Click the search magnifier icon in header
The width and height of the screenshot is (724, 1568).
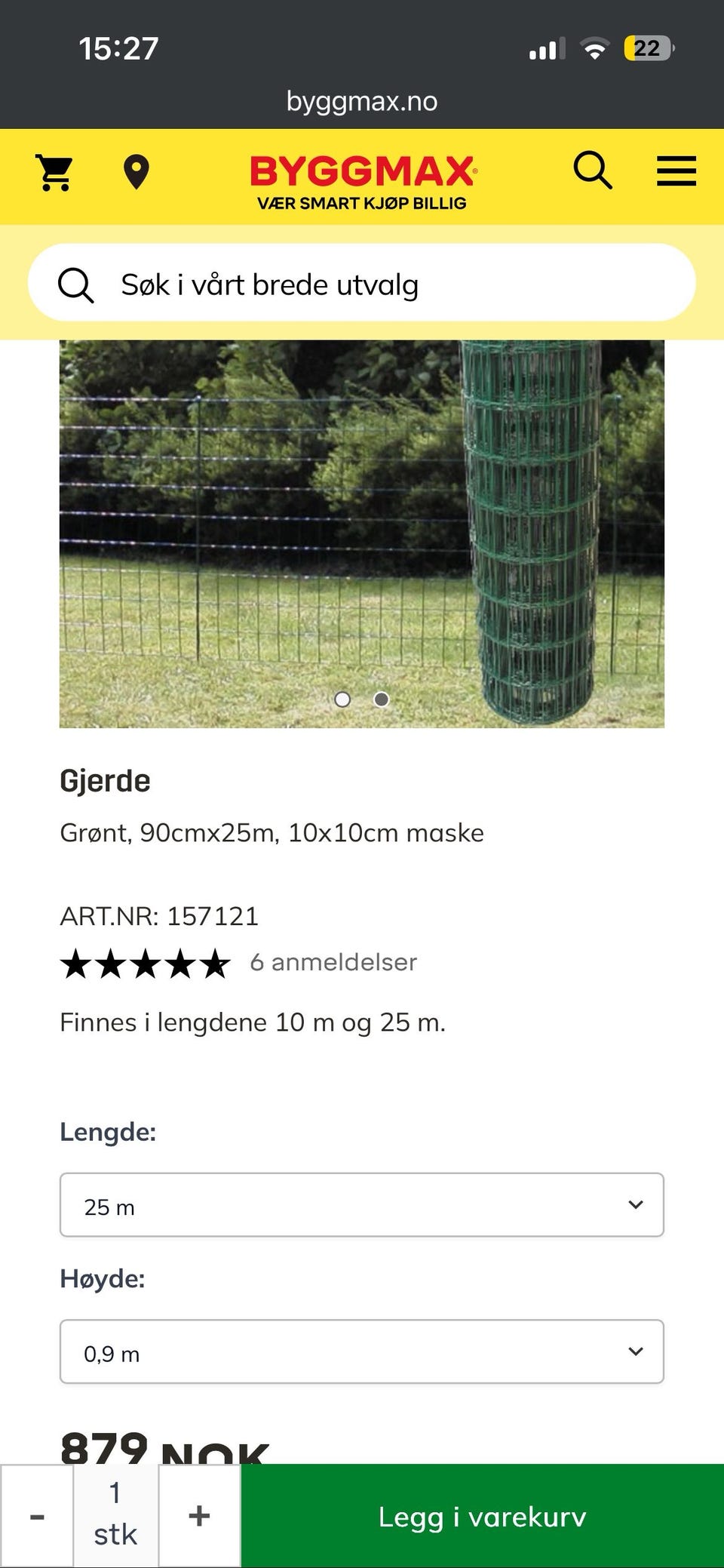pyautogui.click(x=593, y=171)
